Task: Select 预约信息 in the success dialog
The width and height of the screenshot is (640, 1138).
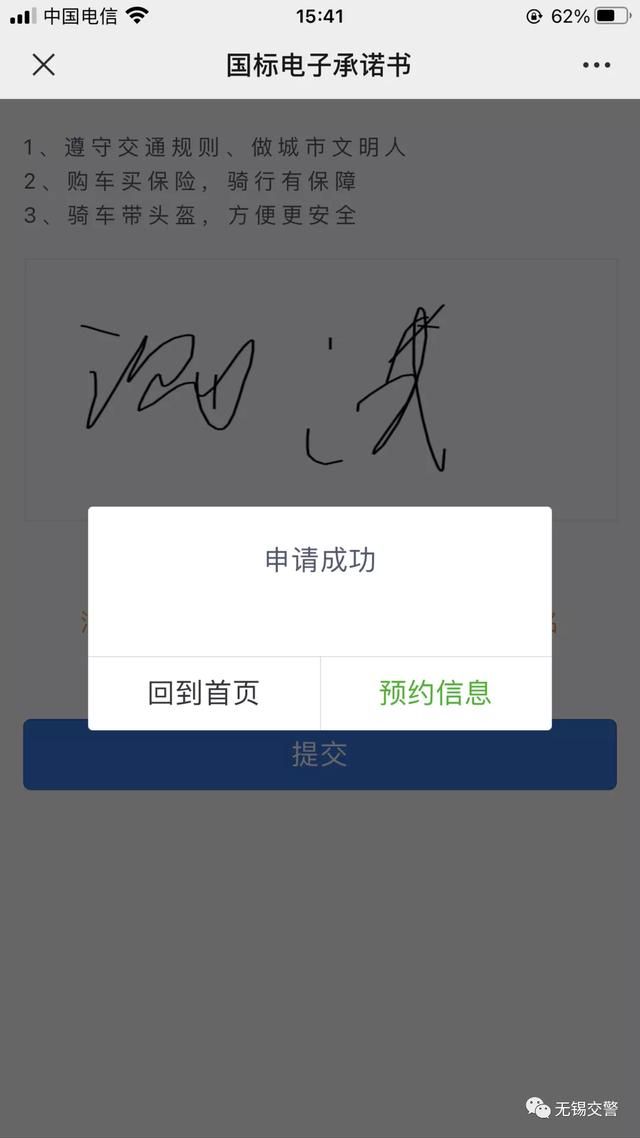Action: (435, 693)
